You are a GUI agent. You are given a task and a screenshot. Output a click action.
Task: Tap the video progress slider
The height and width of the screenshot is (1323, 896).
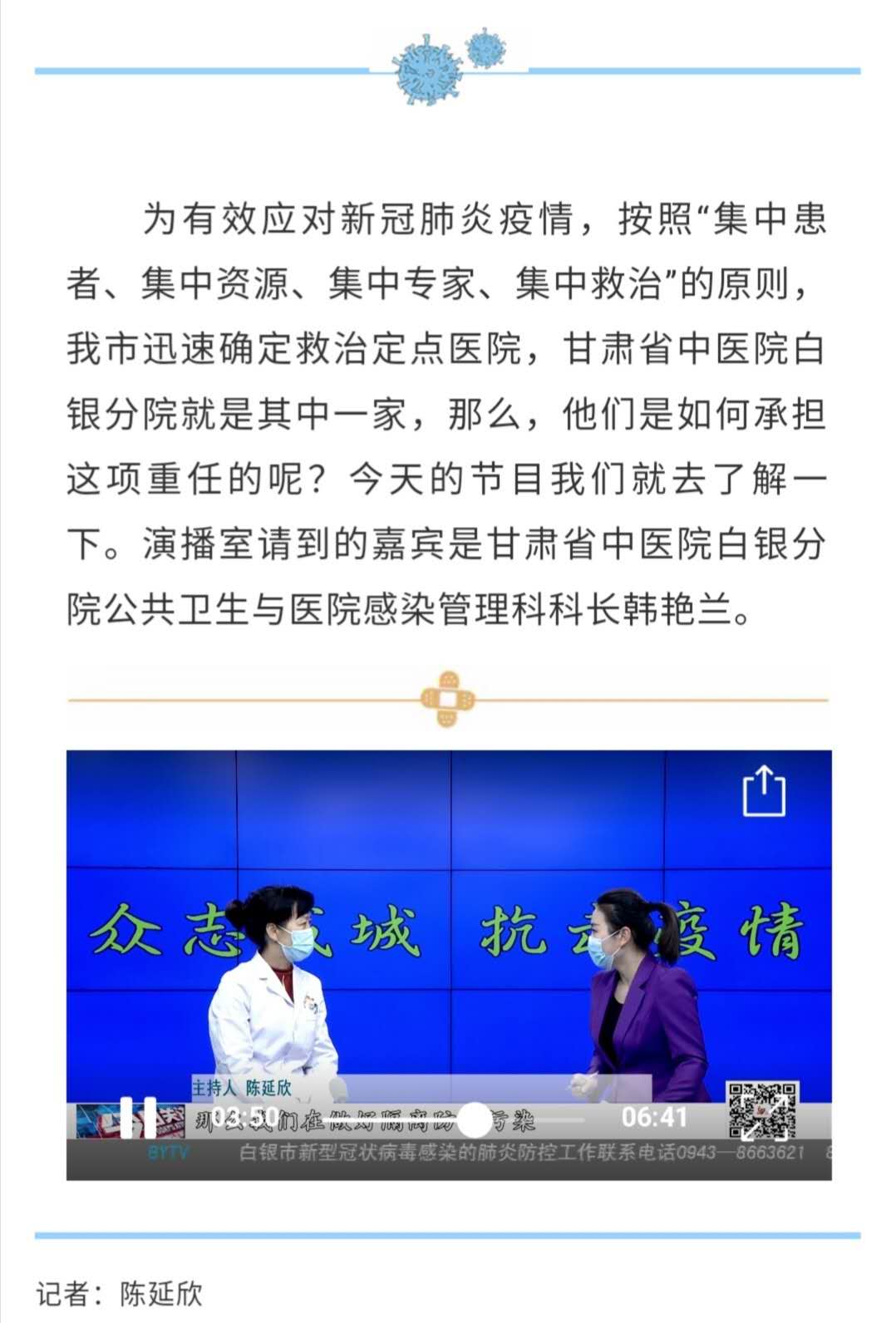(475, 1120)
